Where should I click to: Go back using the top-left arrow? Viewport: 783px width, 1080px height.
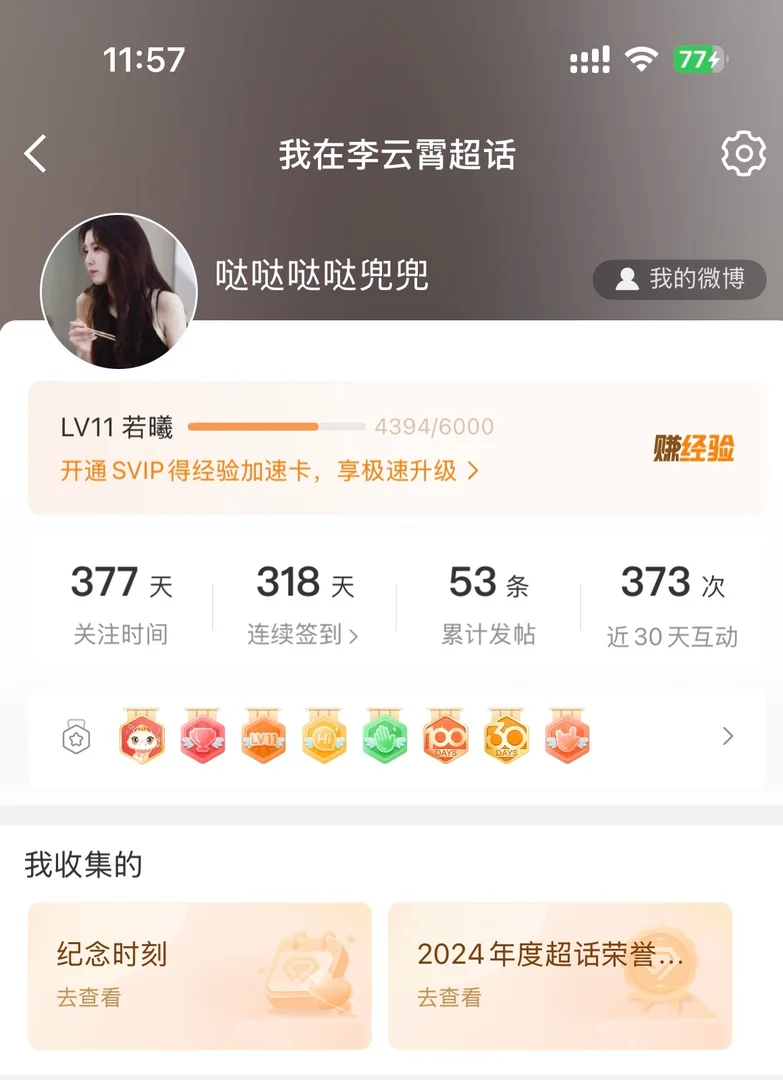pos(36,155)
